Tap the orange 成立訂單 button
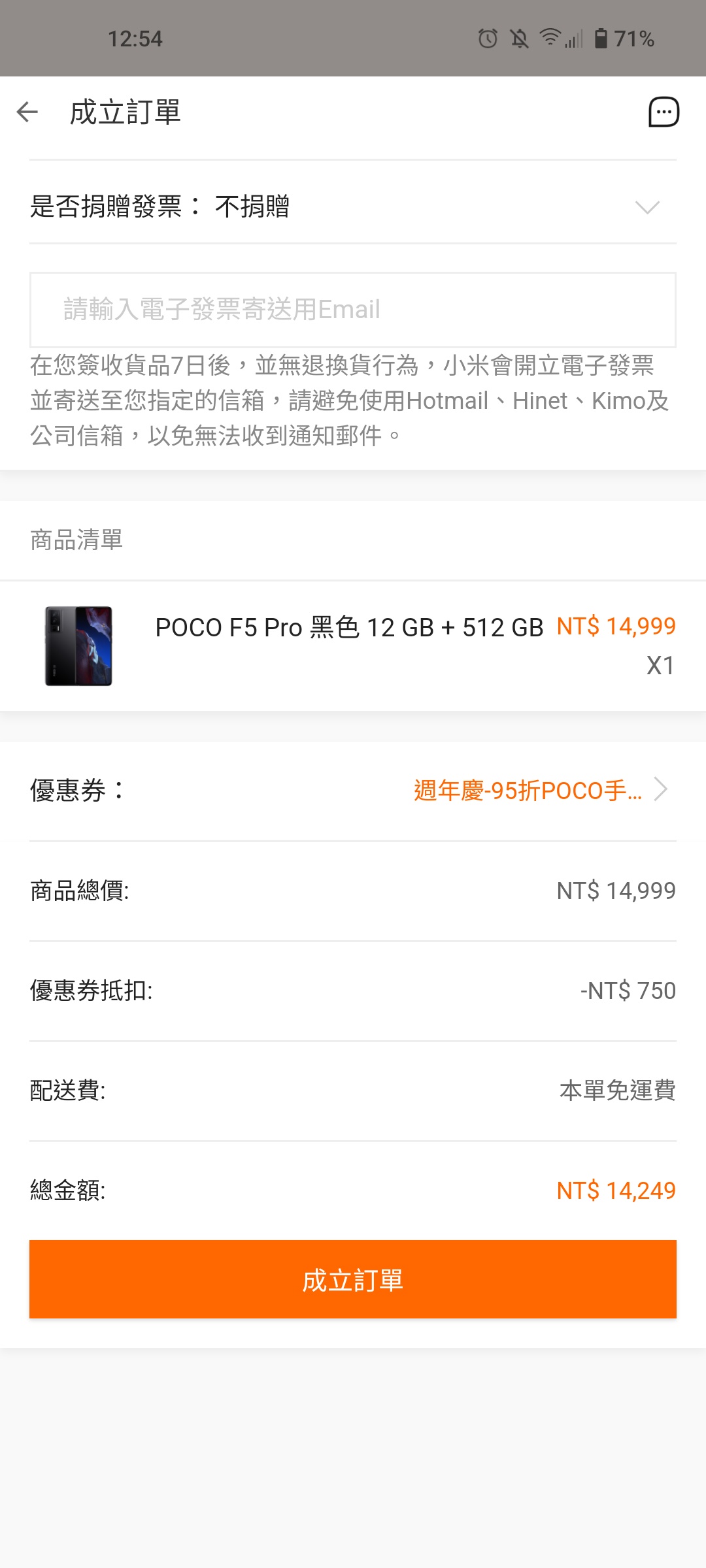706x1568 pixels. [x=353, y=1279]
